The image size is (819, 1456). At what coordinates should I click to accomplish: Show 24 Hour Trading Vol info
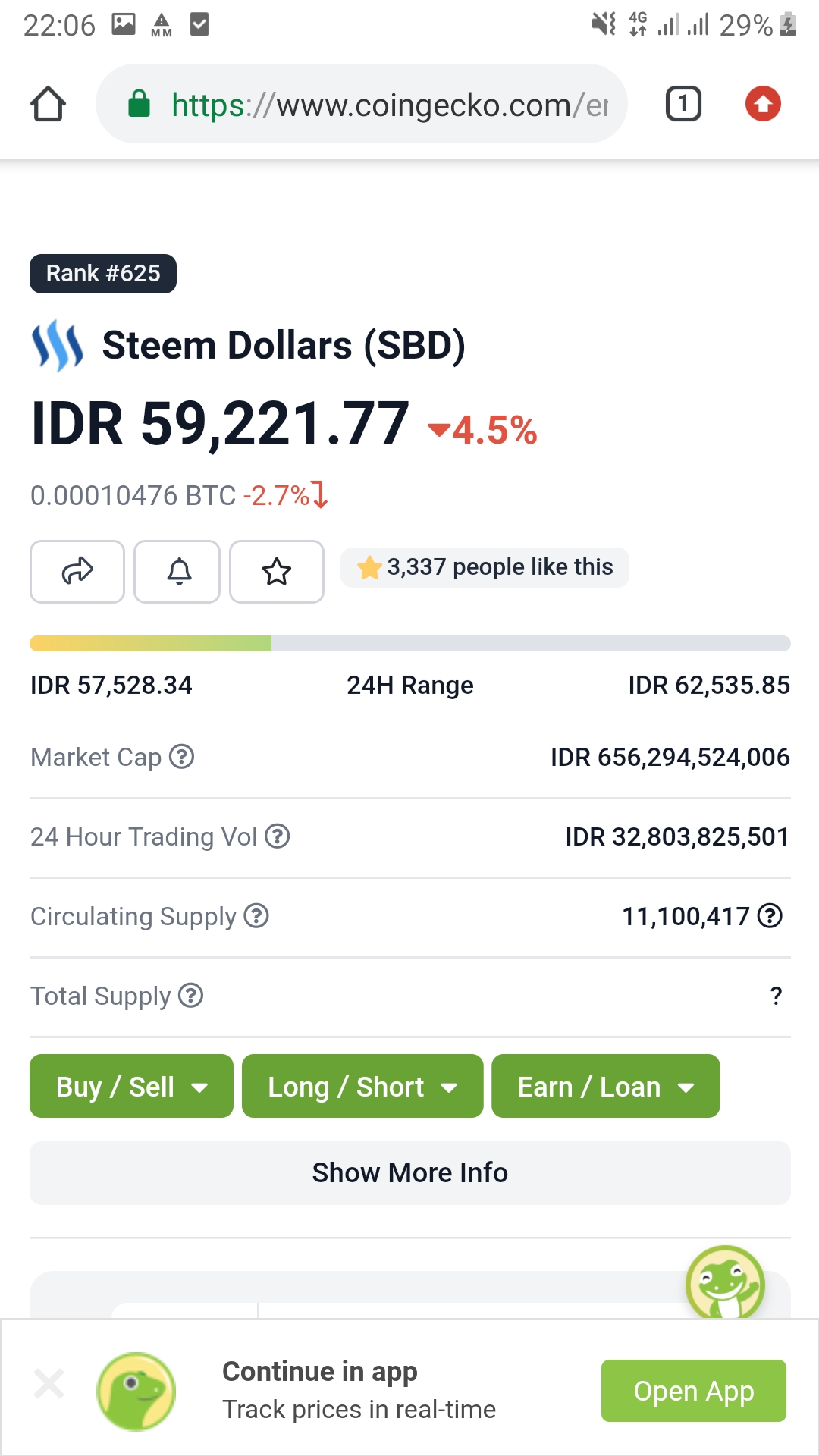[x=278, y=836]
